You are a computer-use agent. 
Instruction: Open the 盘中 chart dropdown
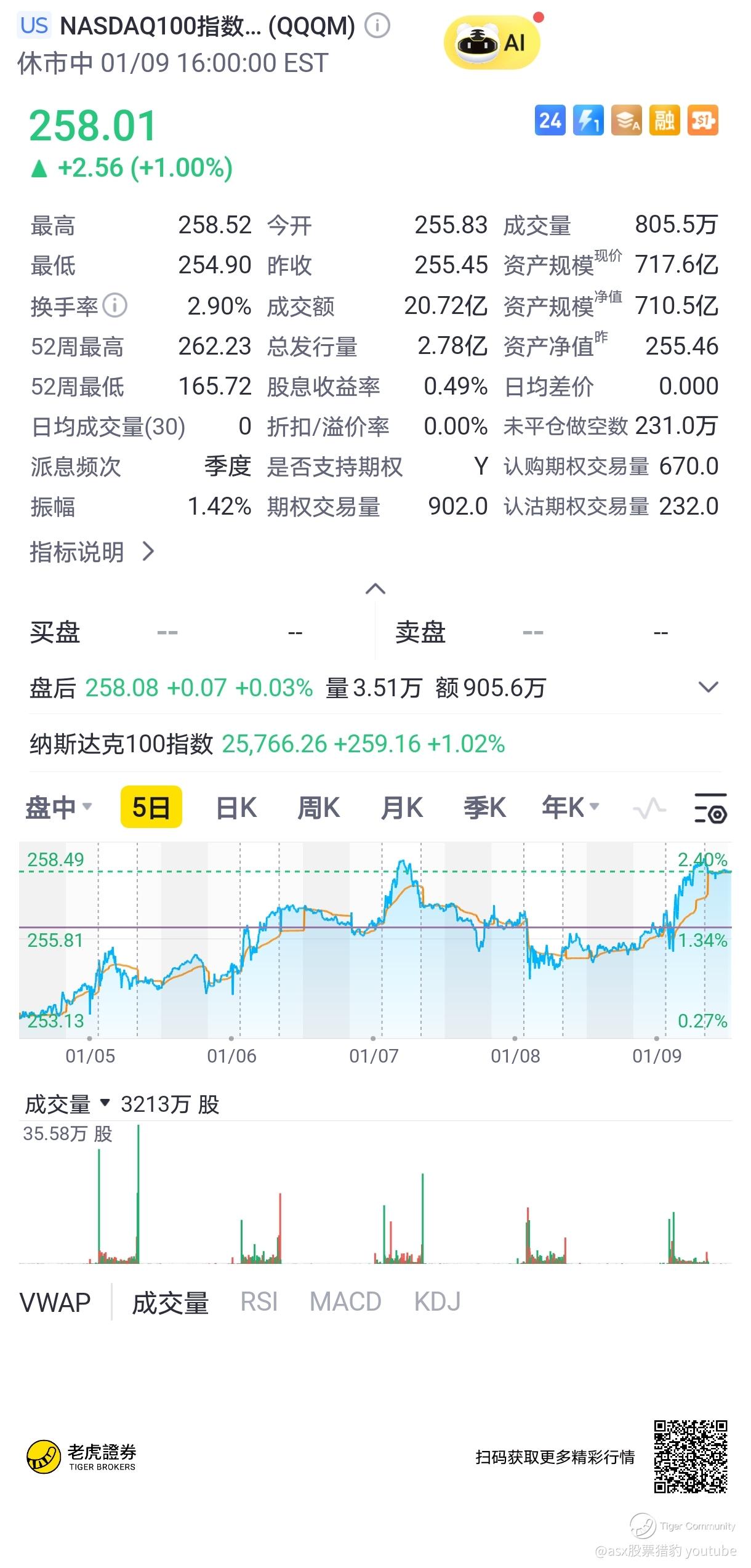58,807
